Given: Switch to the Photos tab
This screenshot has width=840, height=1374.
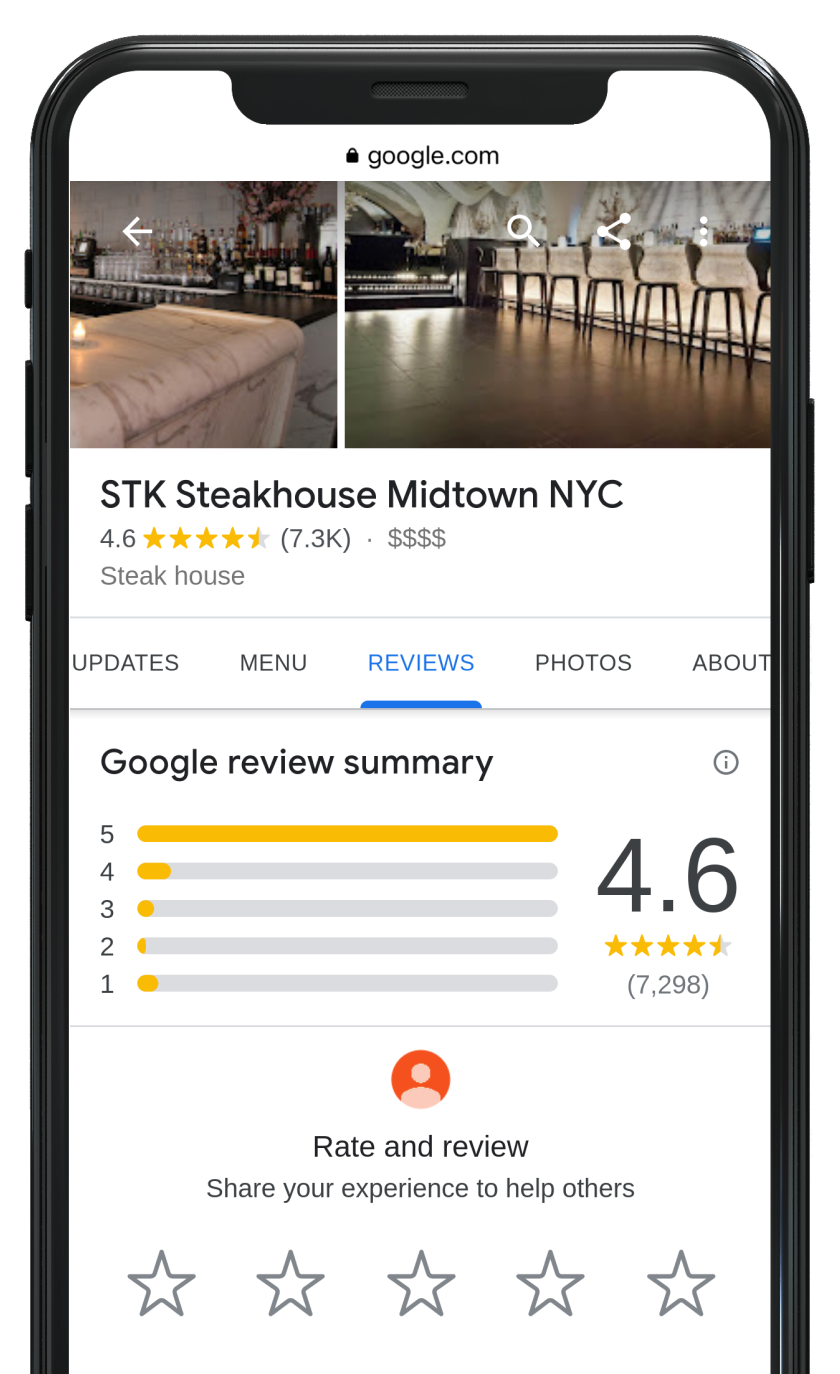Looking at the screenshot, I should (x=583, y=663).
